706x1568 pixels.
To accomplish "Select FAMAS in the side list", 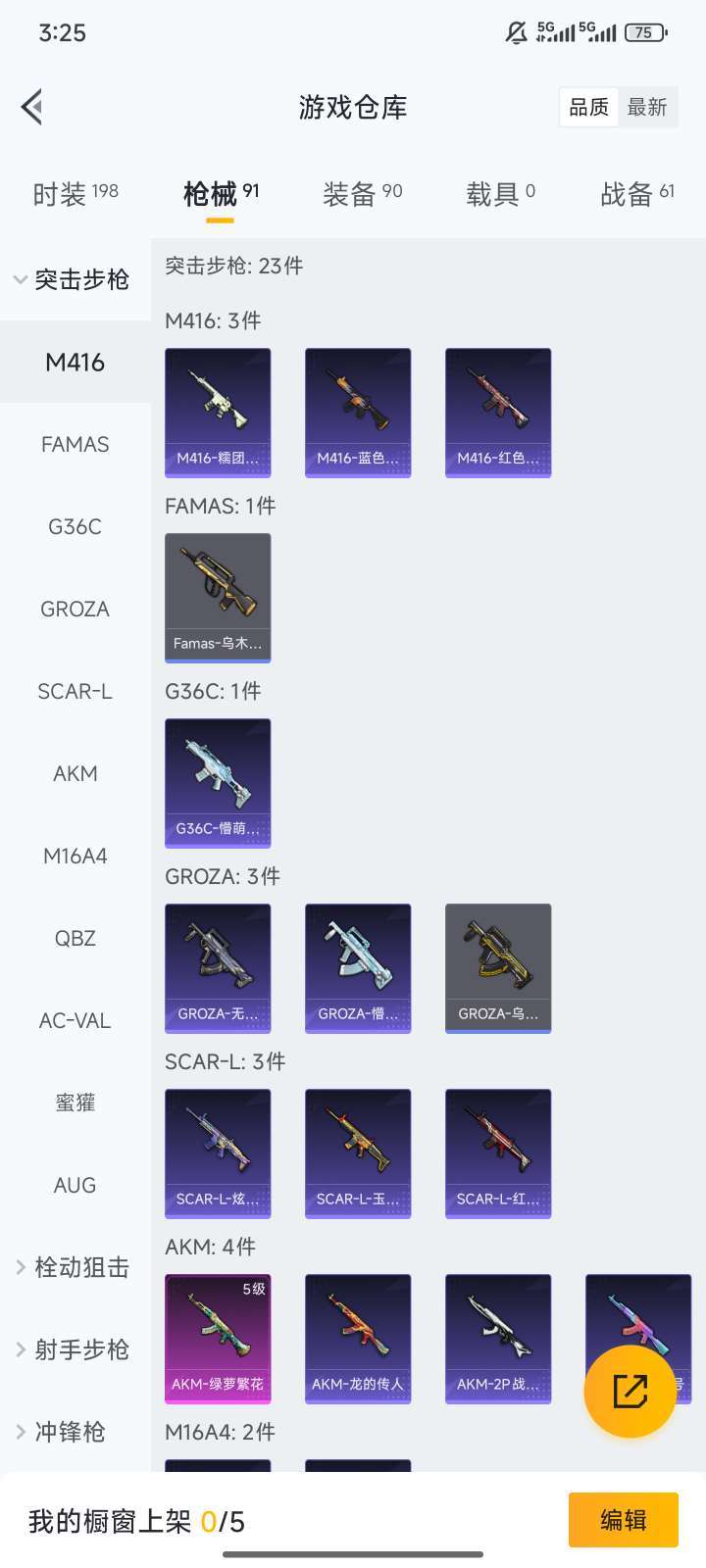I will (76, 444).
